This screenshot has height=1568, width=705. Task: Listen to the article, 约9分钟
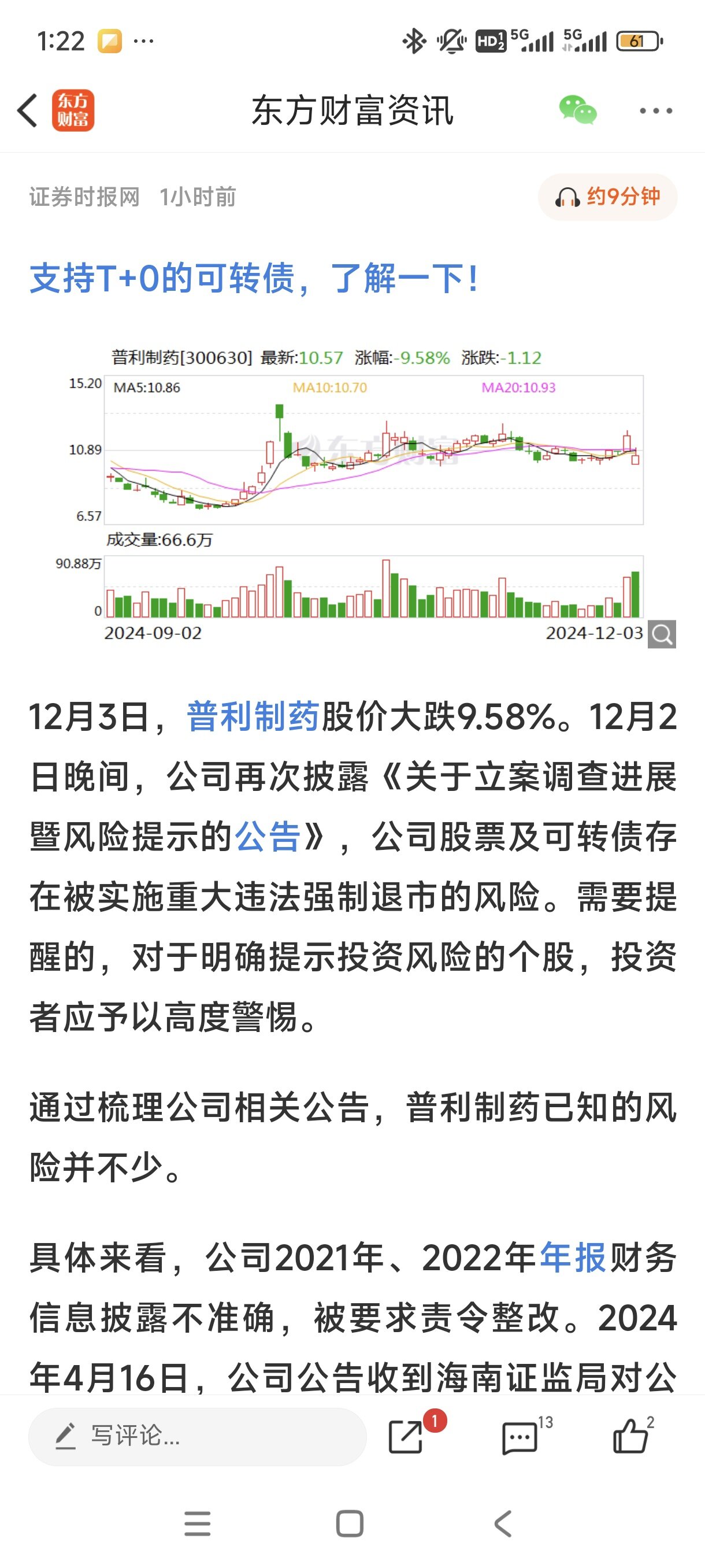(608, 197)
